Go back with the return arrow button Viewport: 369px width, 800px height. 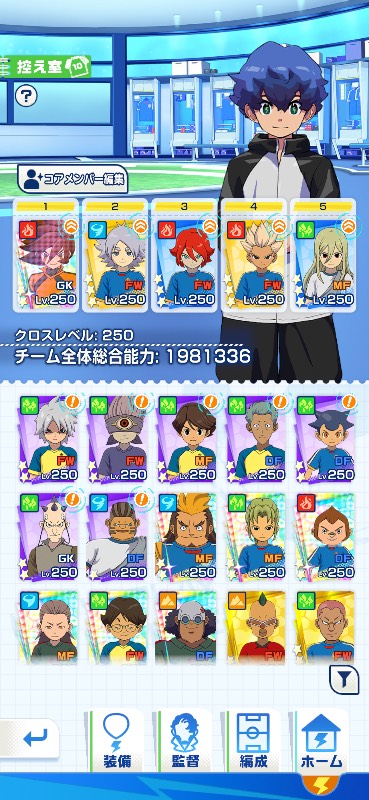point(31,738)
